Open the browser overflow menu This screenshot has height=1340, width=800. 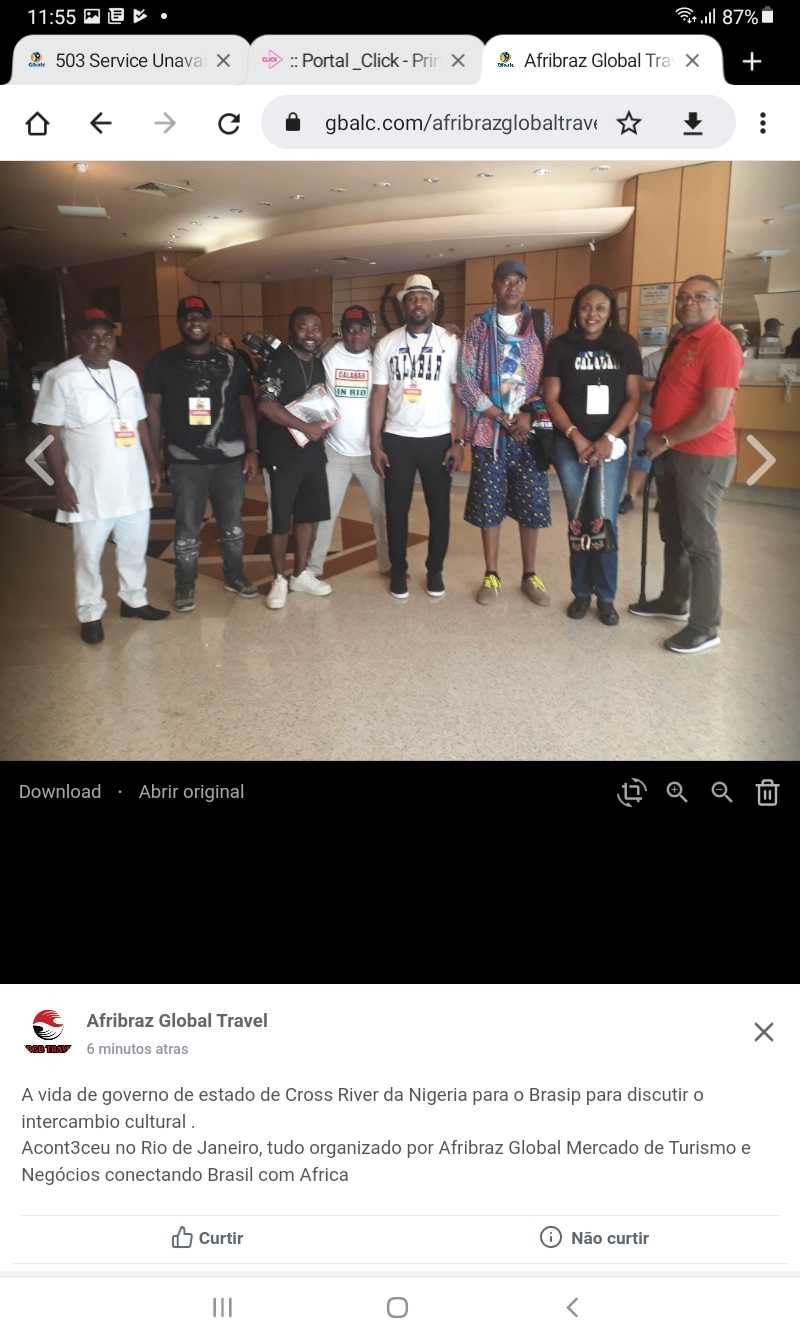click(762, 123)
